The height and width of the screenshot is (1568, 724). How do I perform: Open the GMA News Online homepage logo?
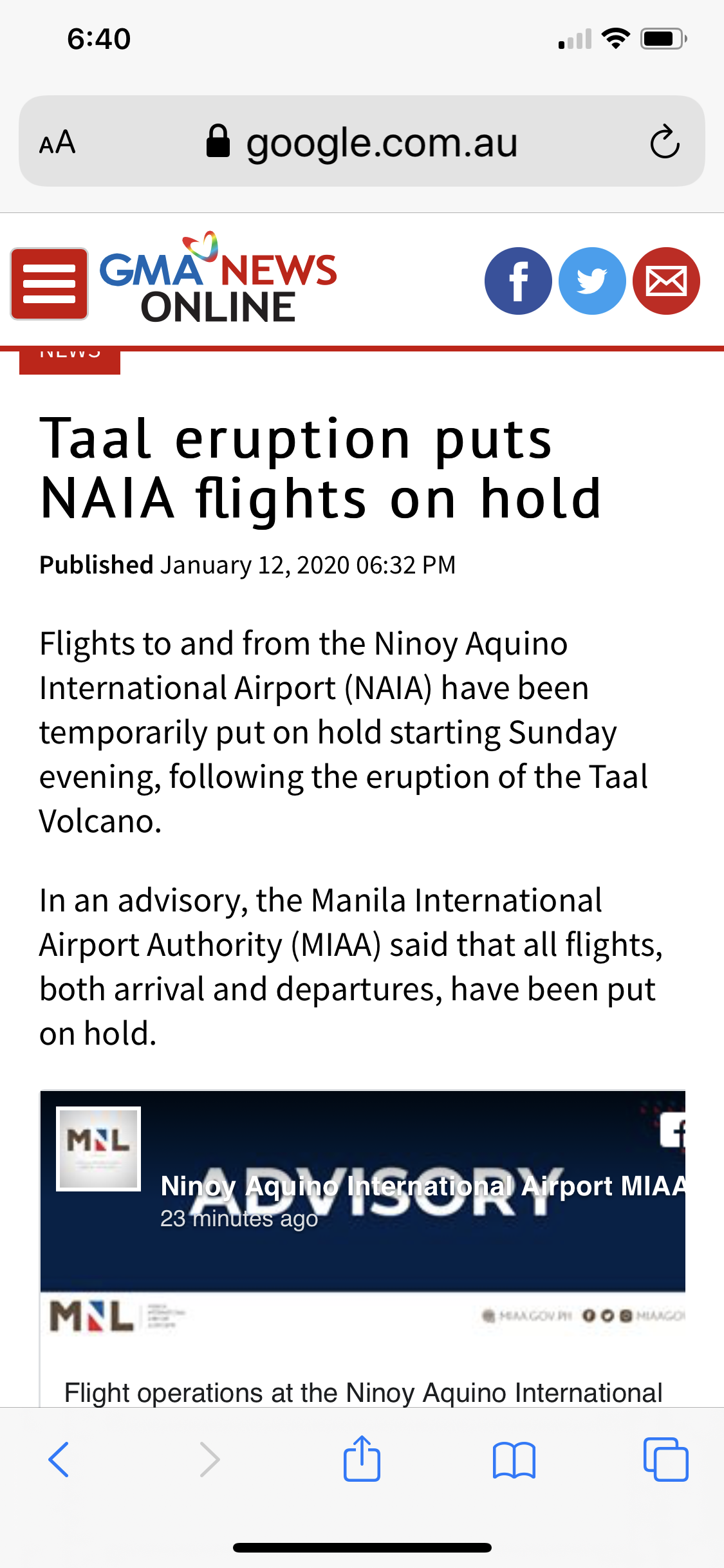coord(218,278)
